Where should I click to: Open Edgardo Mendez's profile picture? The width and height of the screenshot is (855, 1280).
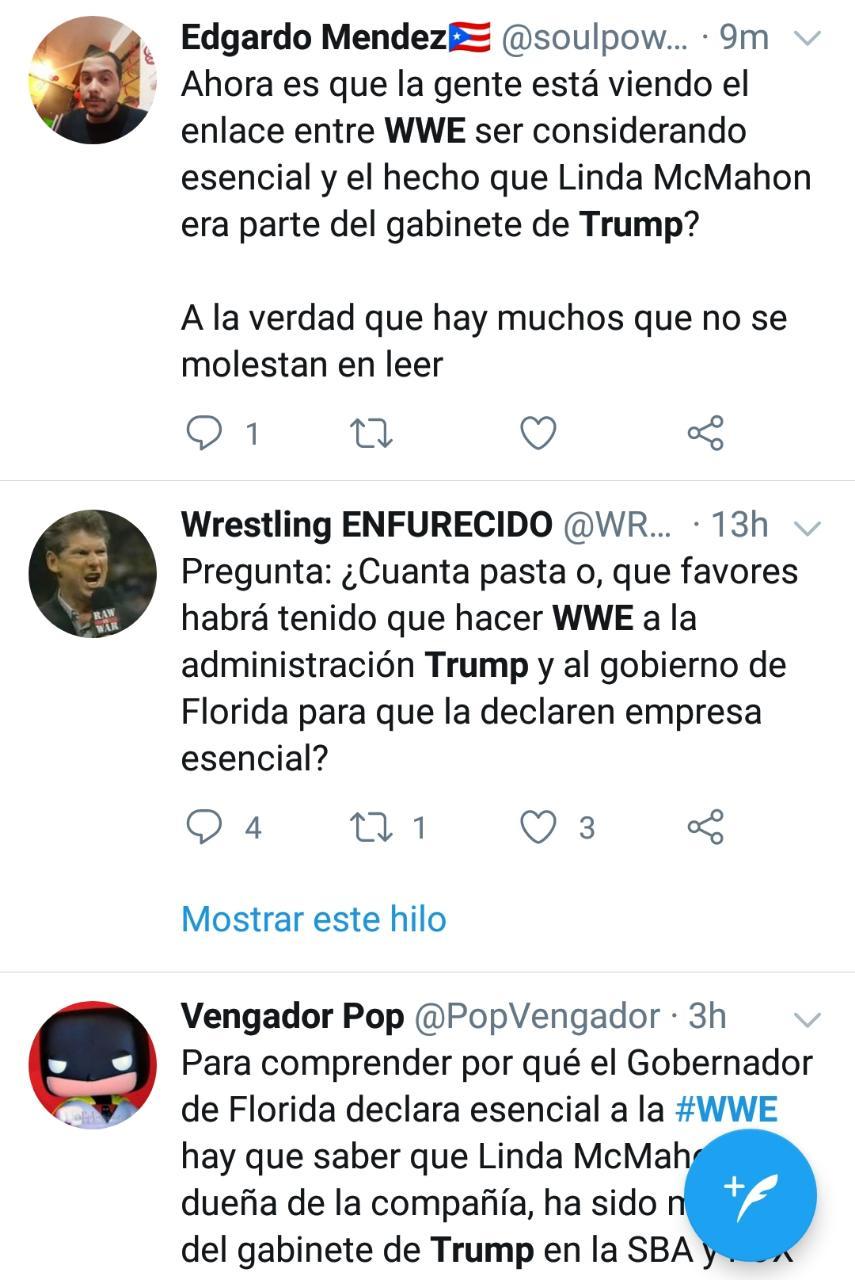coord(92,80)
